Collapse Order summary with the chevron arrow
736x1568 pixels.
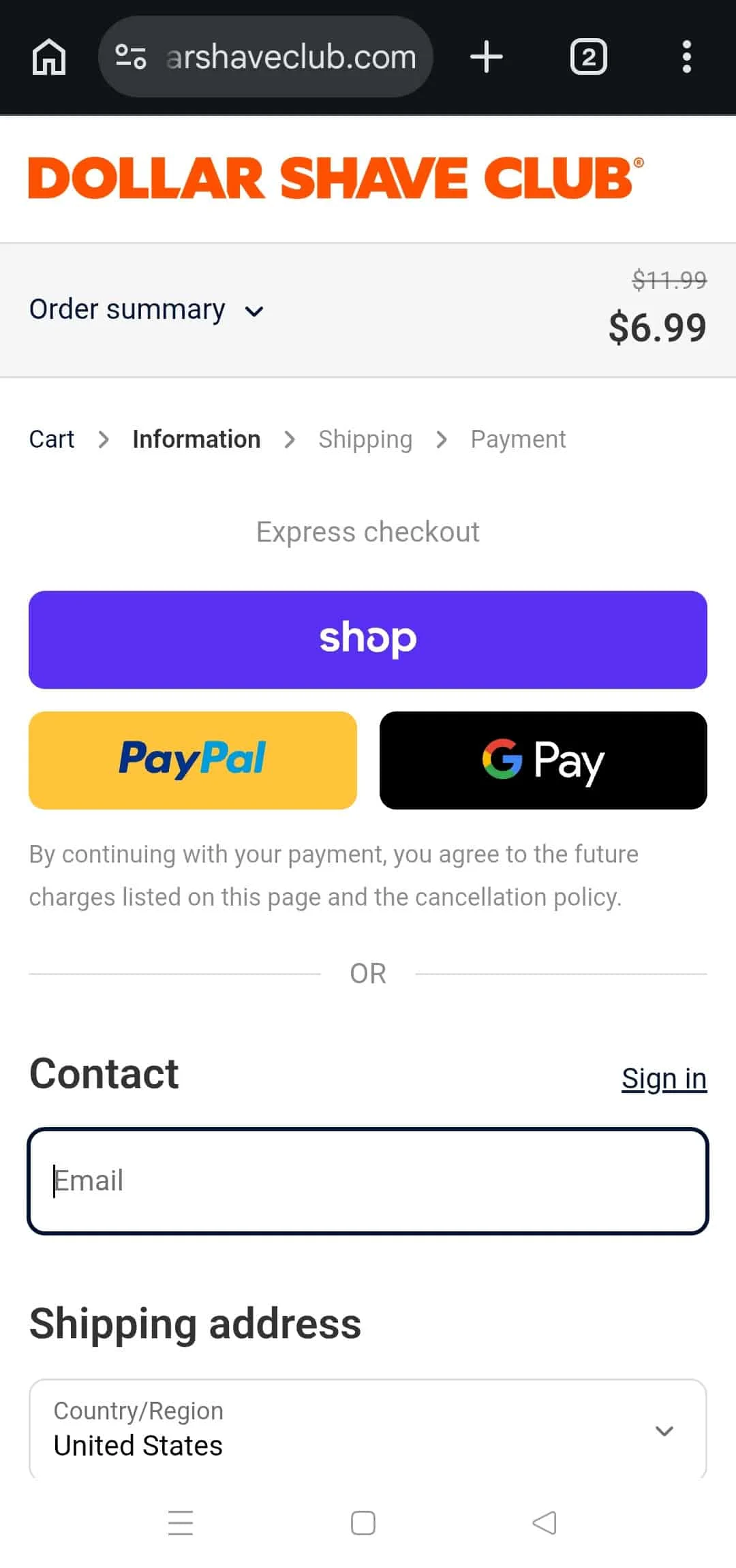tap(253, 311)
